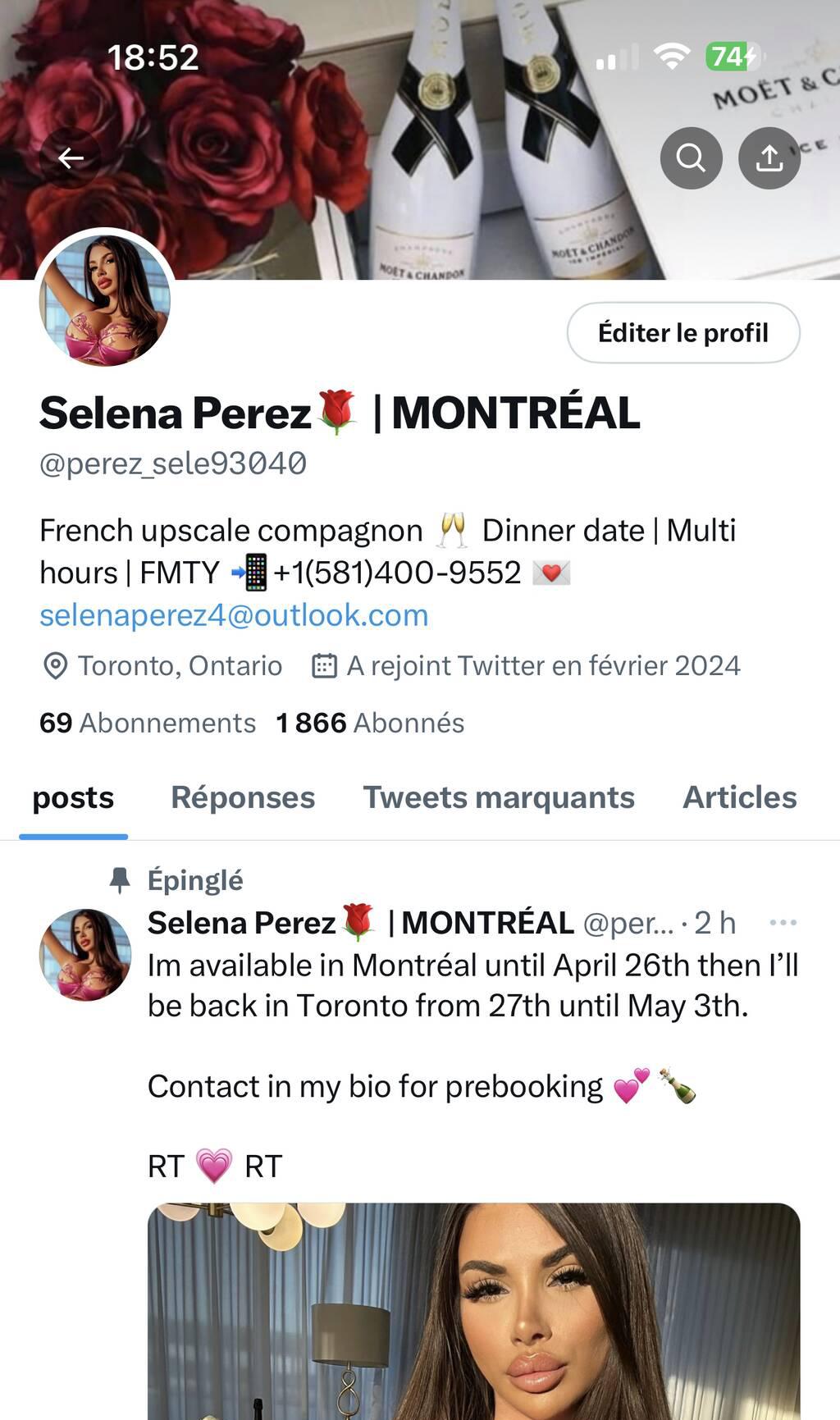Share this profile via the upload icon
This screenshot has height=1420, width=840.
[x=769, y=158]
